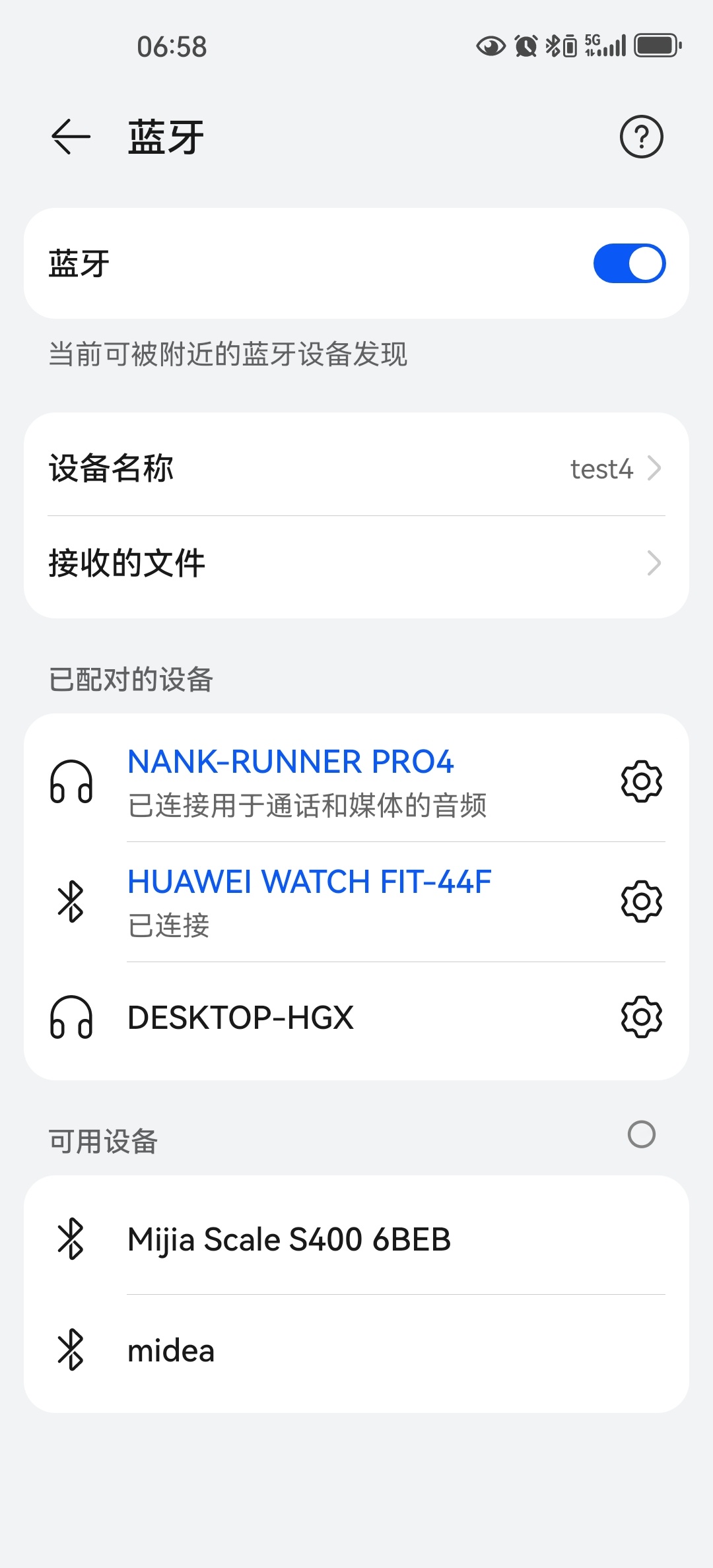
Task: Refresh the 可用设备 scan
Action: click(641, 1134)
